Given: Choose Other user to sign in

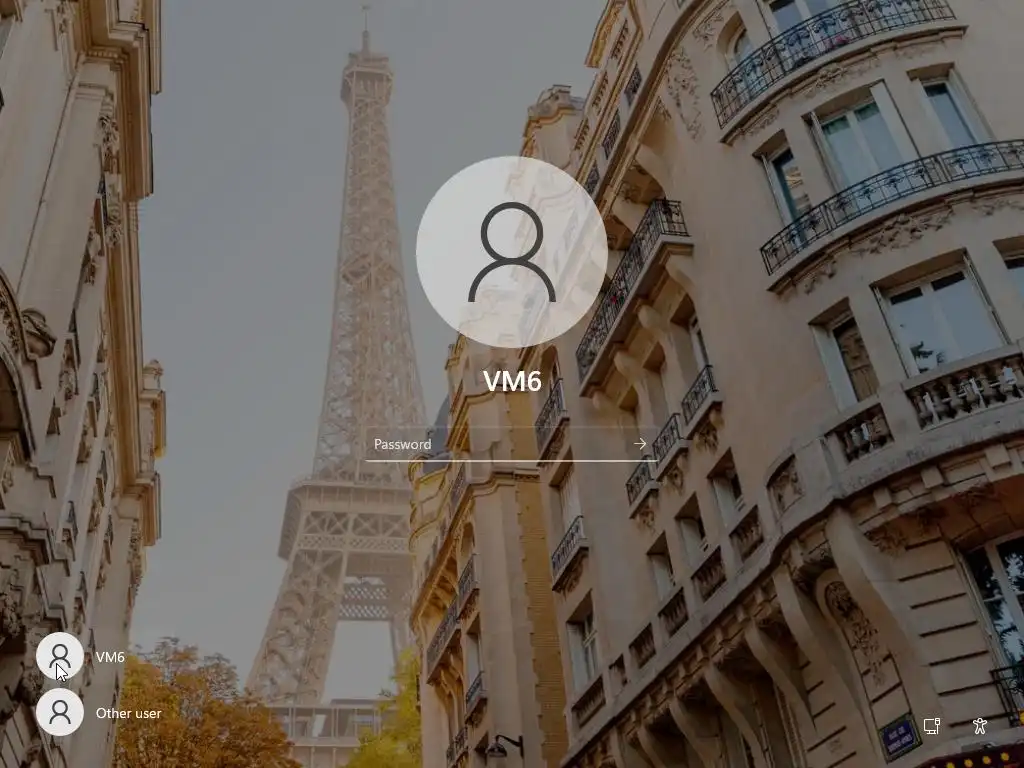Looking at the screenshot, I should [100, 713].
